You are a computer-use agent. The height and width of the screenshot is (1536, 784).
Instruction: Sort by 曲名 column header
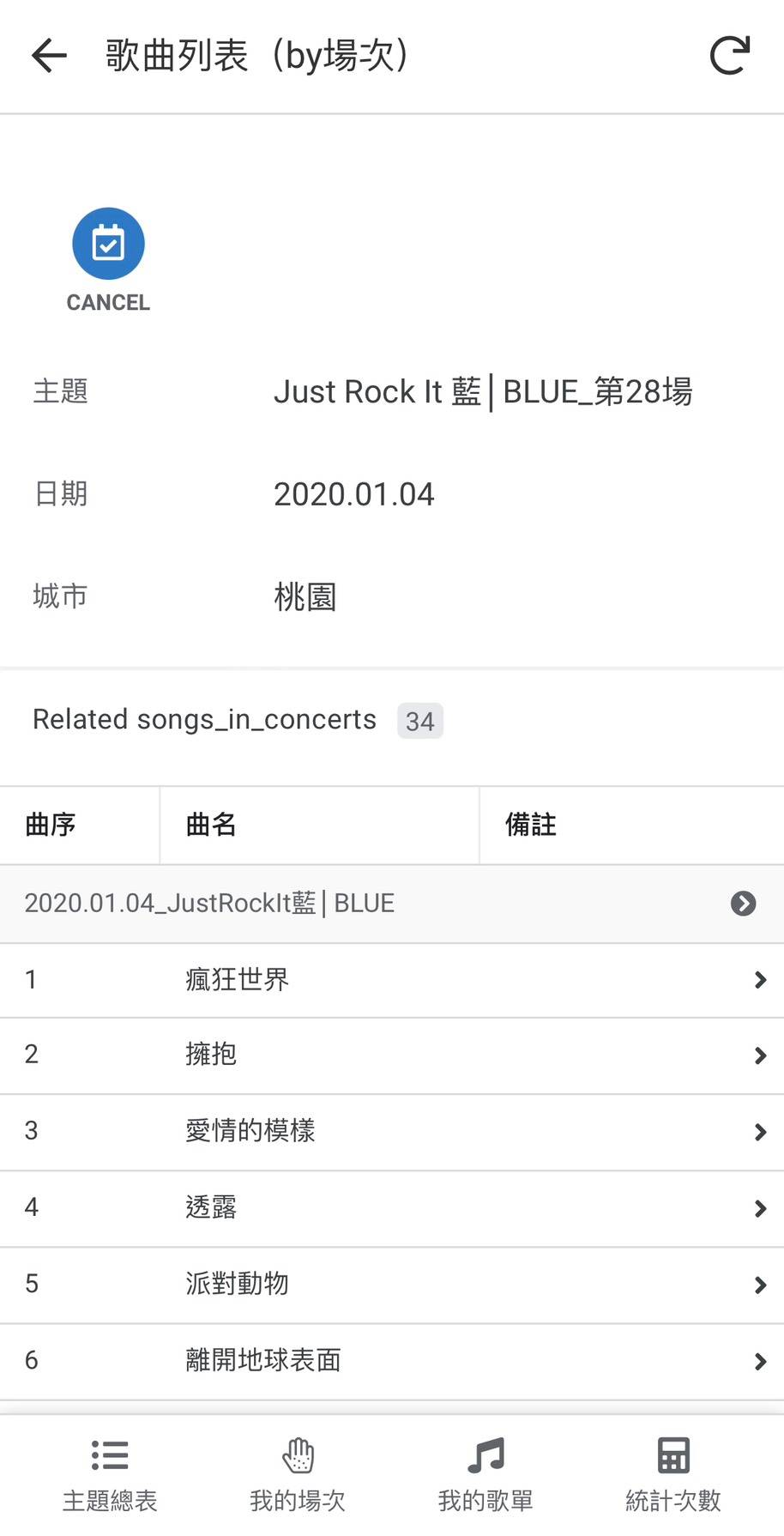pyautogui.click(x=319, y=825)
